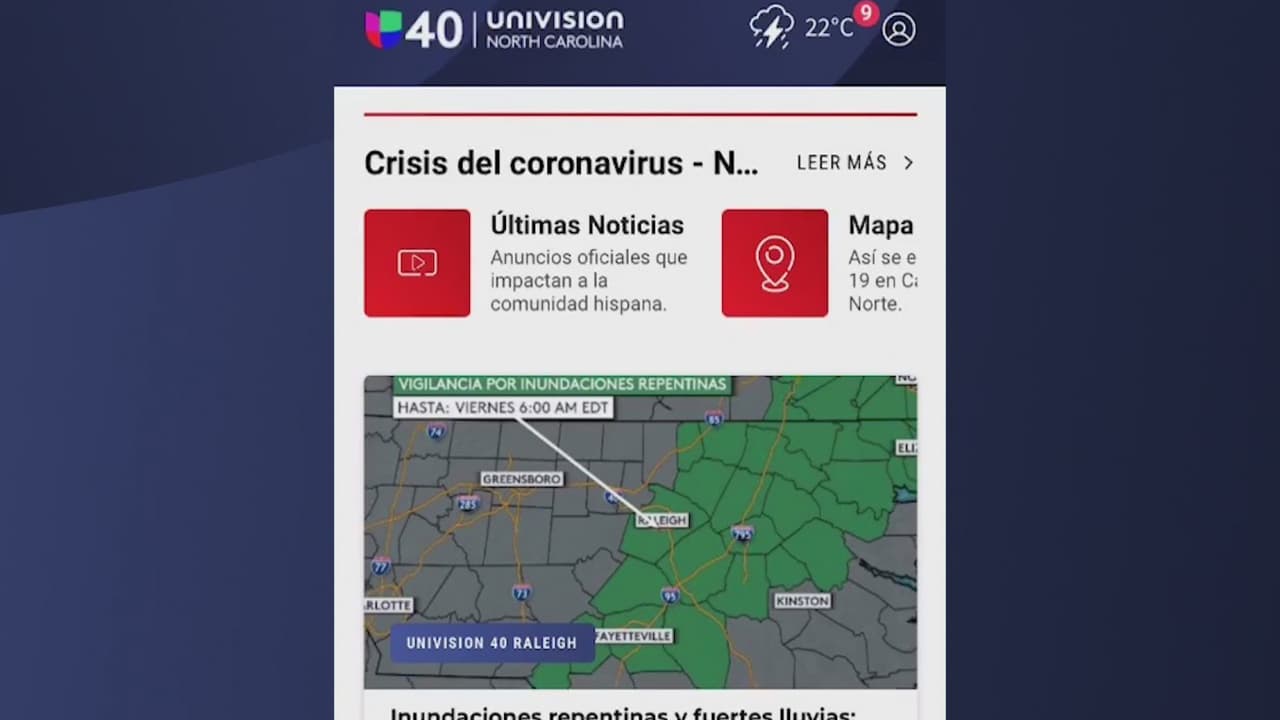Select the Univision 40 Raleigh tag
This screenshot has width=1280, height=720.
(x=491, y=643)
